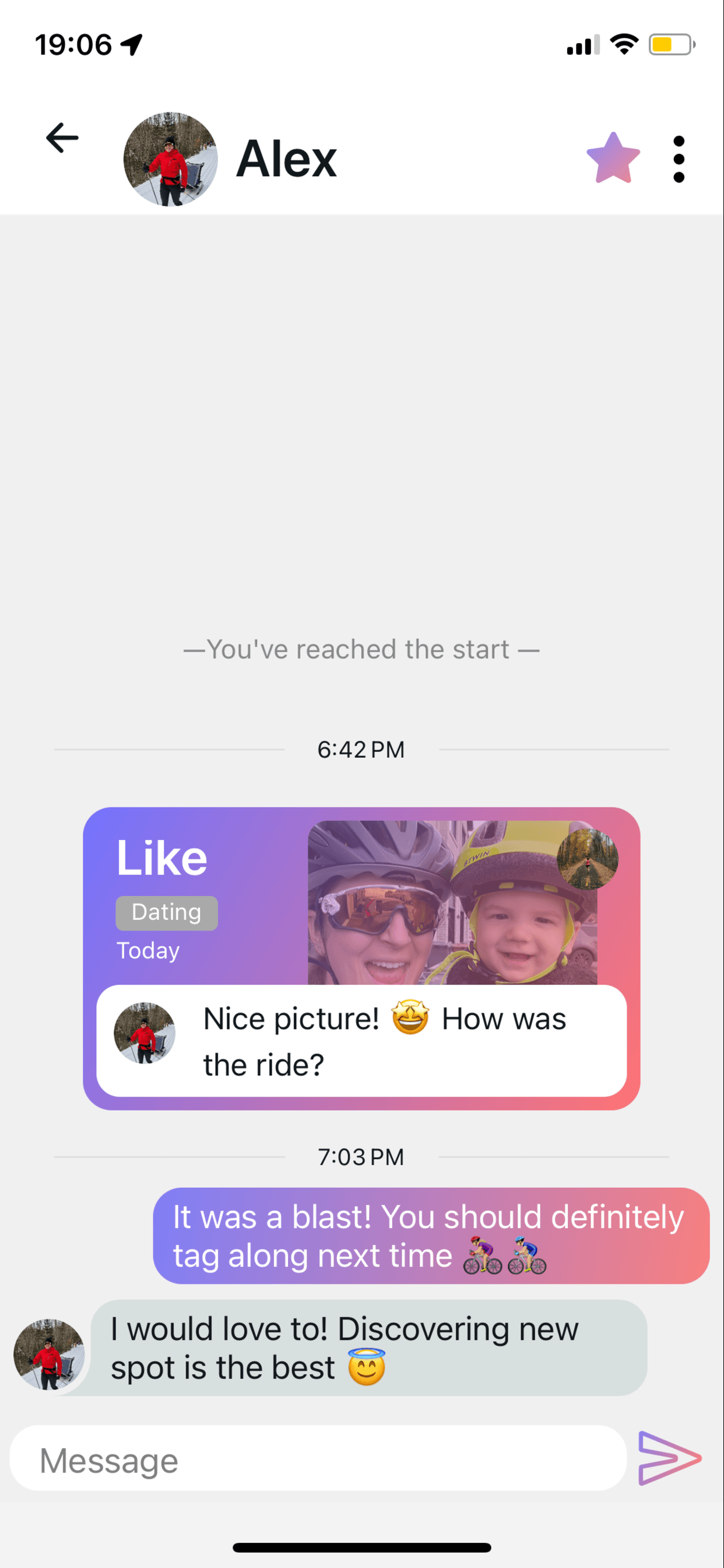Image resolution: width=724 pixels, height=1568 pixels.
Task: Go back to the previous screen
Action: pyautogui.click(x=62, y=138)
